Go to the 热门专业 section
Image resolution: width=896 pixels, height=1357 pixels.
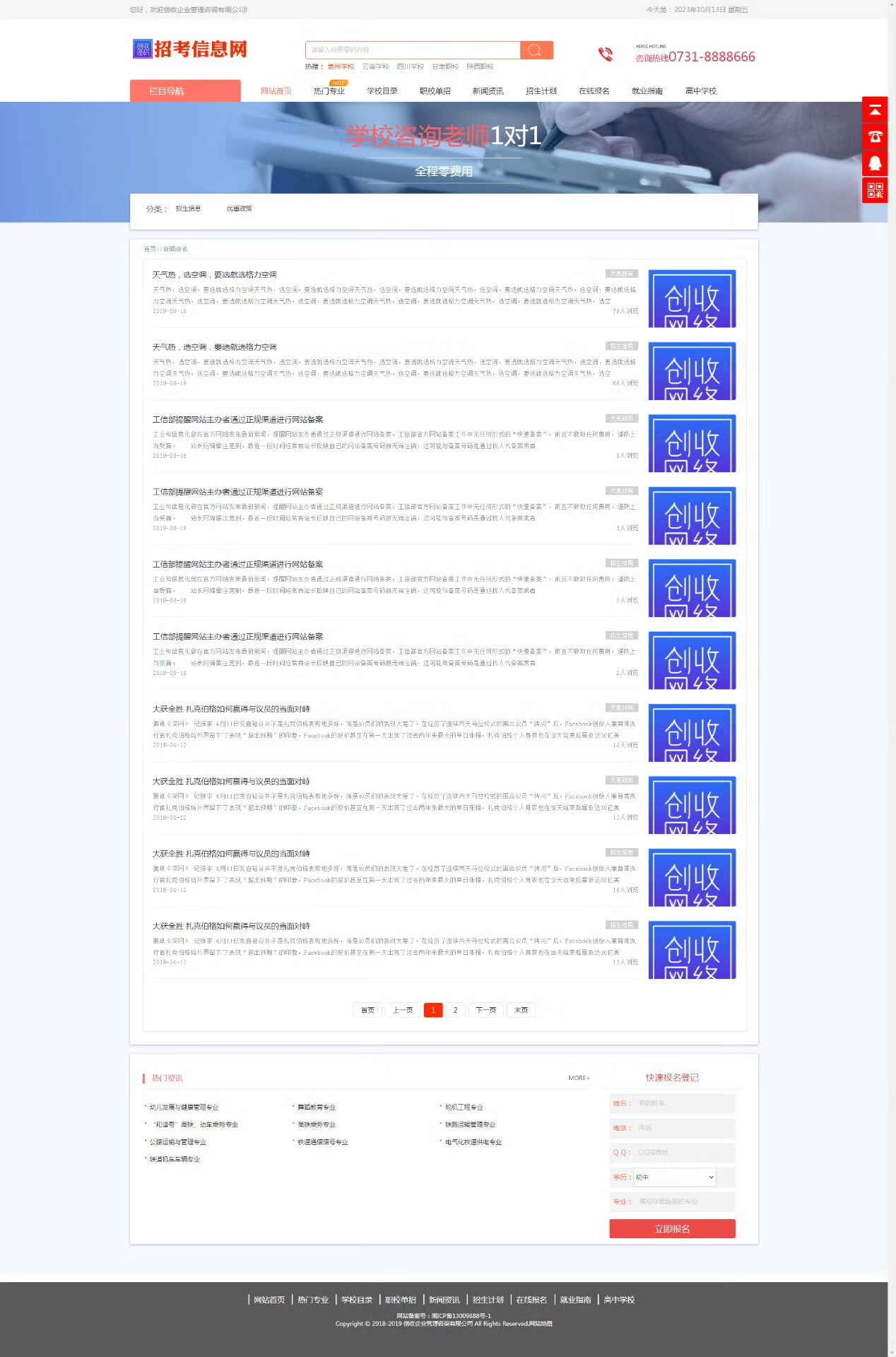(x=329, y=91)
